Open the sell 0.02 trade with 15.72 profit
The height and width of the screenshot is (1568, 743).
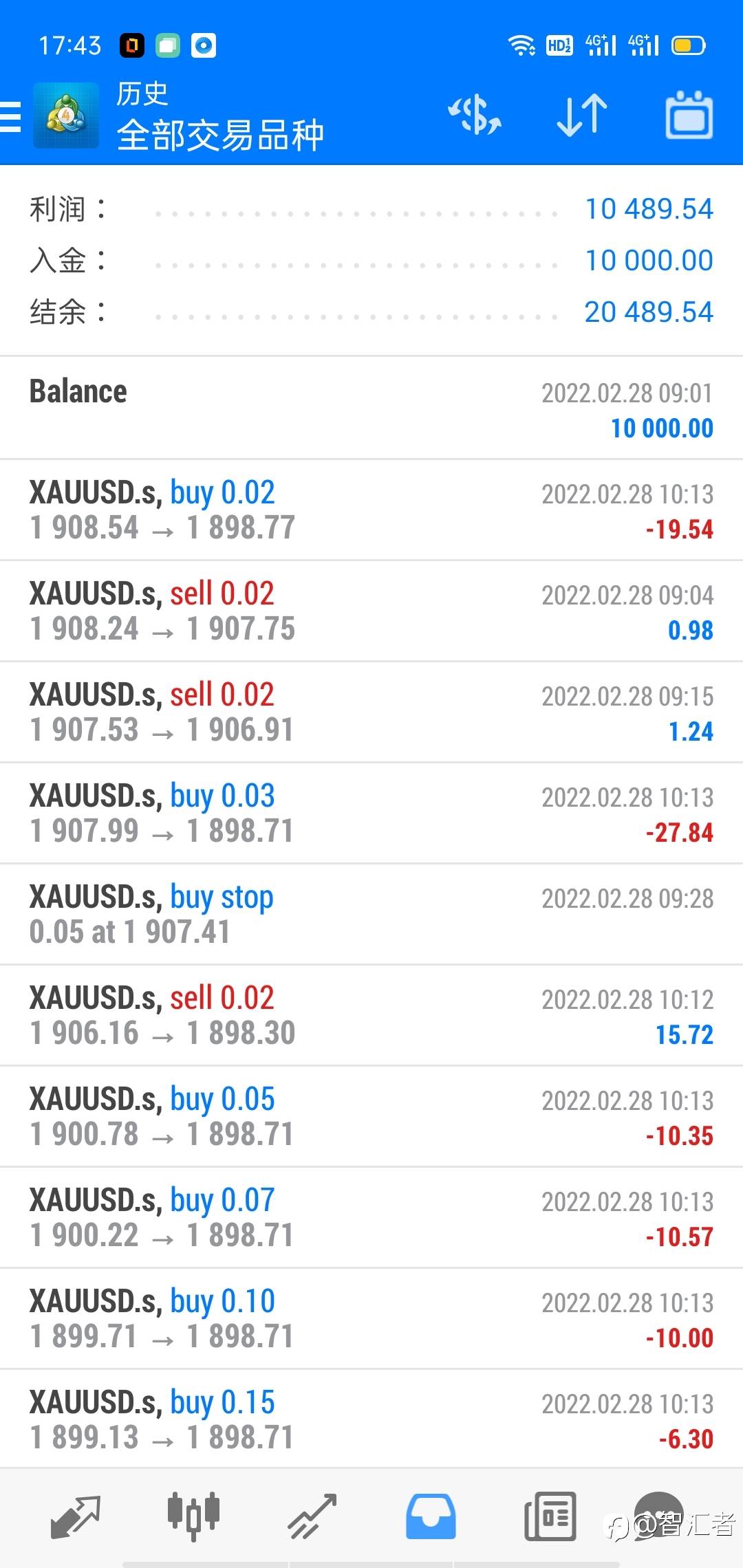tap(371, 1016)
